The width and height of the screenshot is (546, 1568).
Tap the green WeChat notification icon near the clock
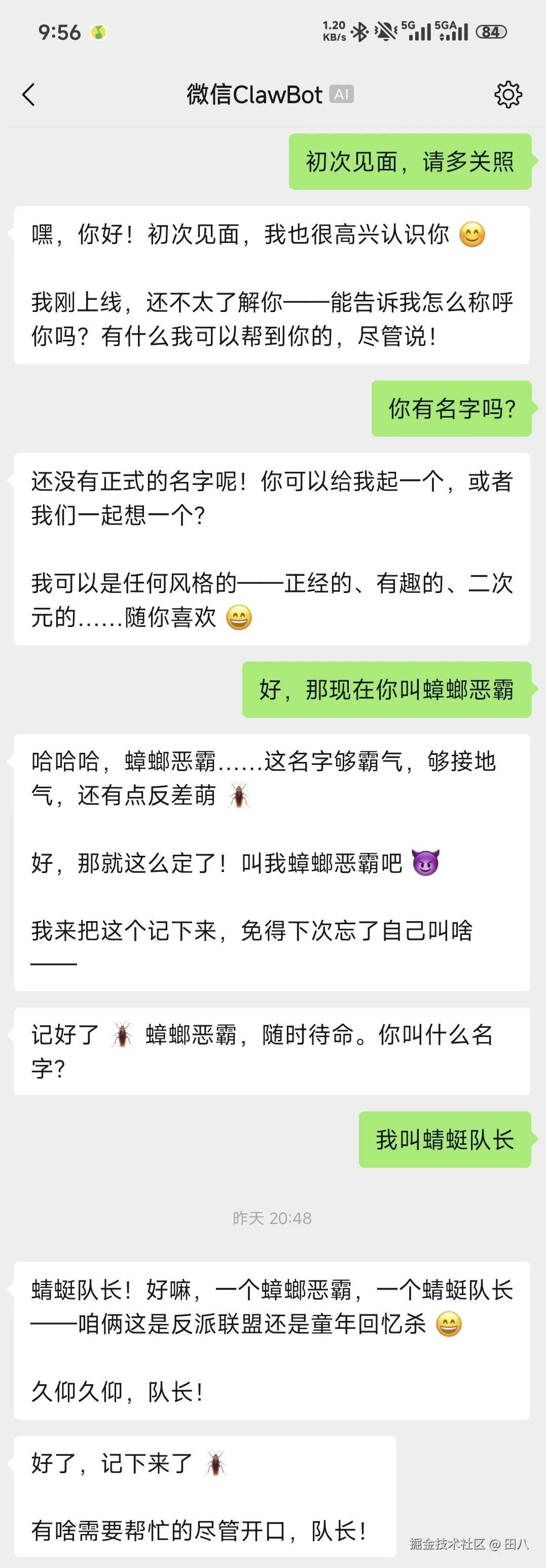click(x=99, y=31)
